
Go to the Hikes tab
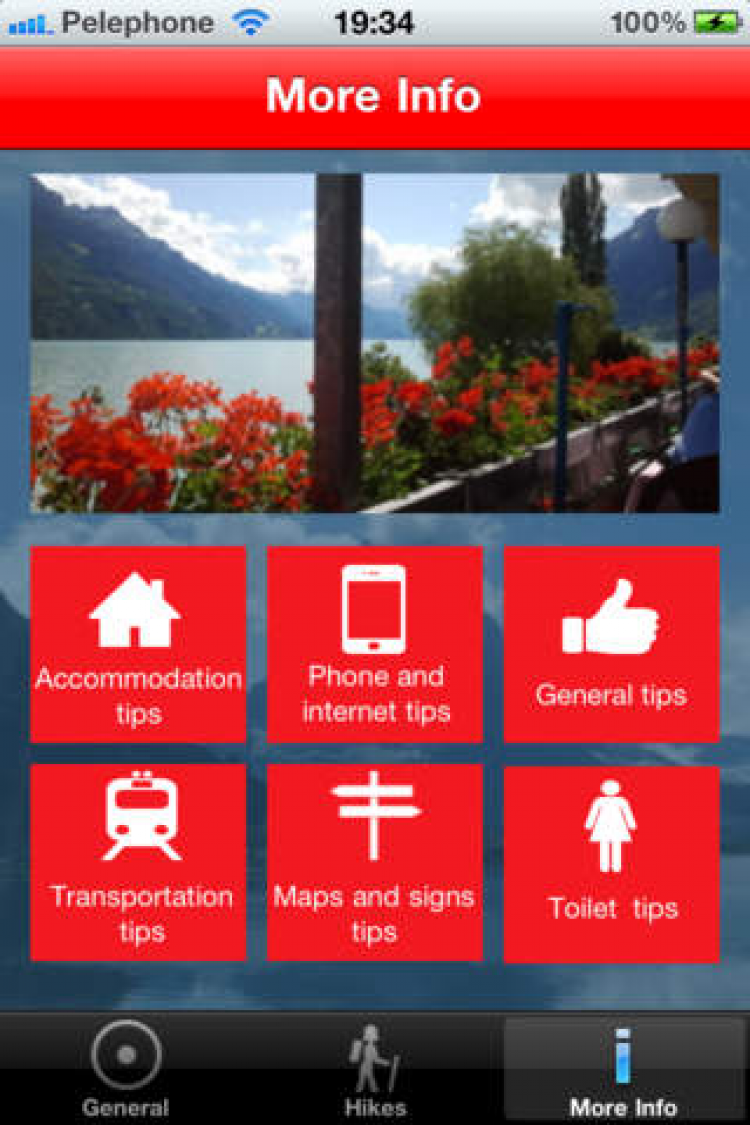tap(375, 1068)
